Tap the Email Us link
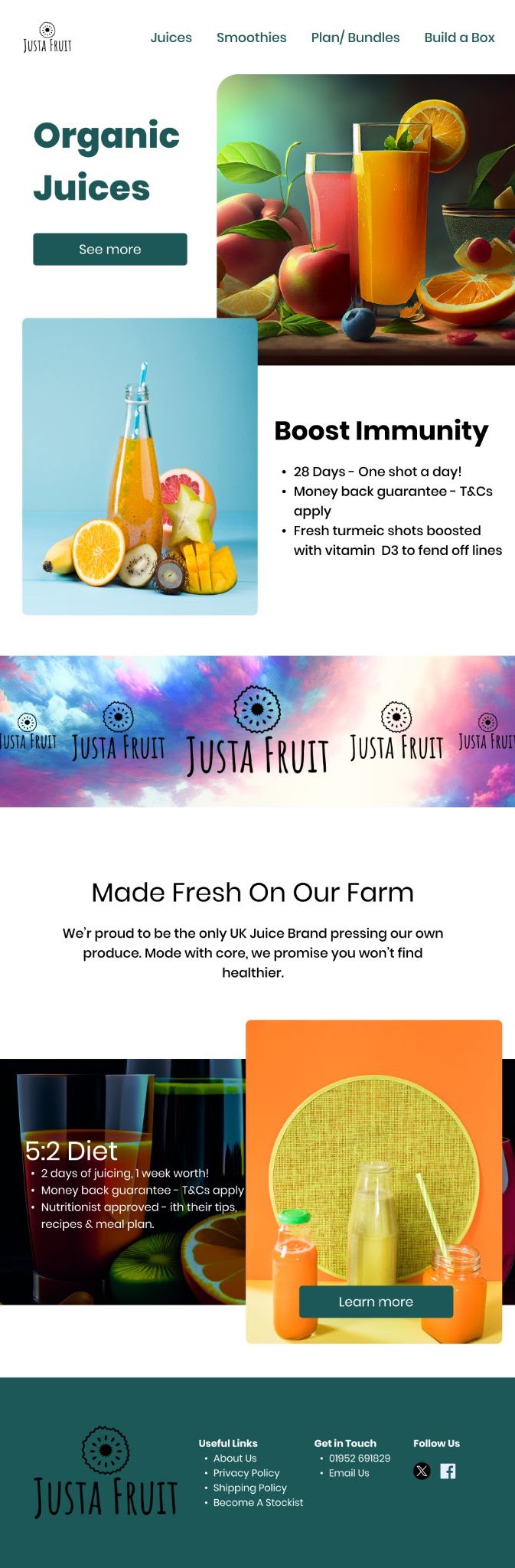This screenshot has height=1568, width=515. click(x=348, y=1473)
